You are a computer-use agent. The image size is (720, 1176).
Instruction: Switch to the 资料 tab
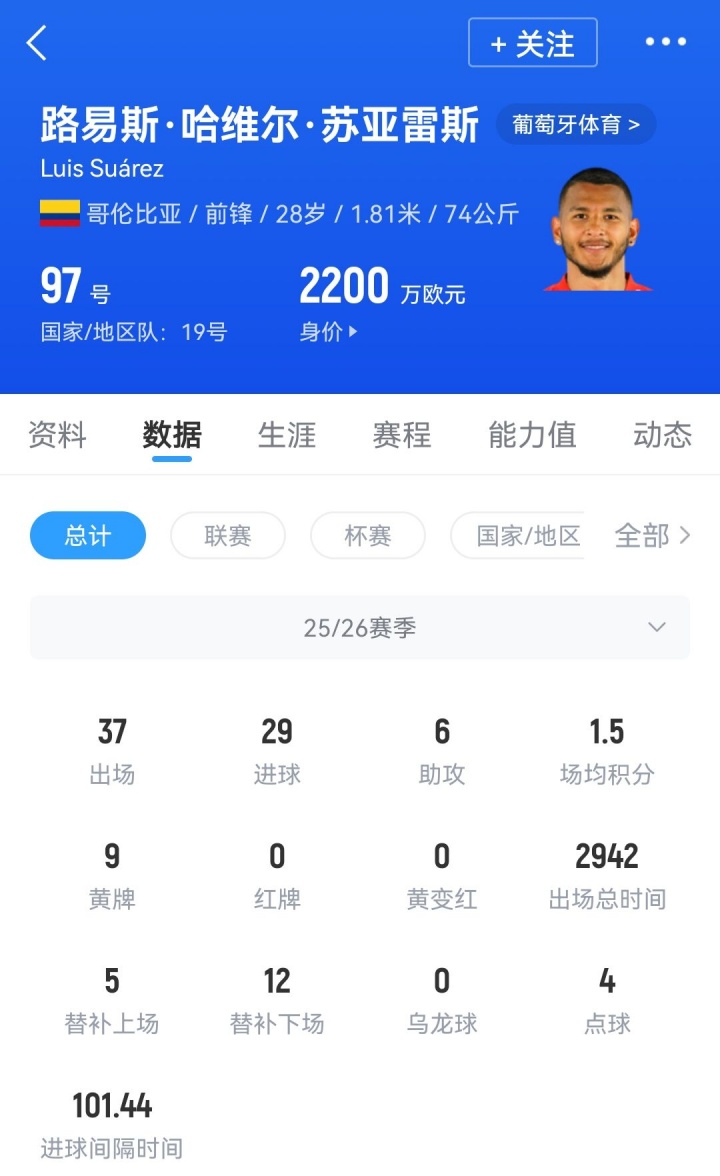coord(57,435)
